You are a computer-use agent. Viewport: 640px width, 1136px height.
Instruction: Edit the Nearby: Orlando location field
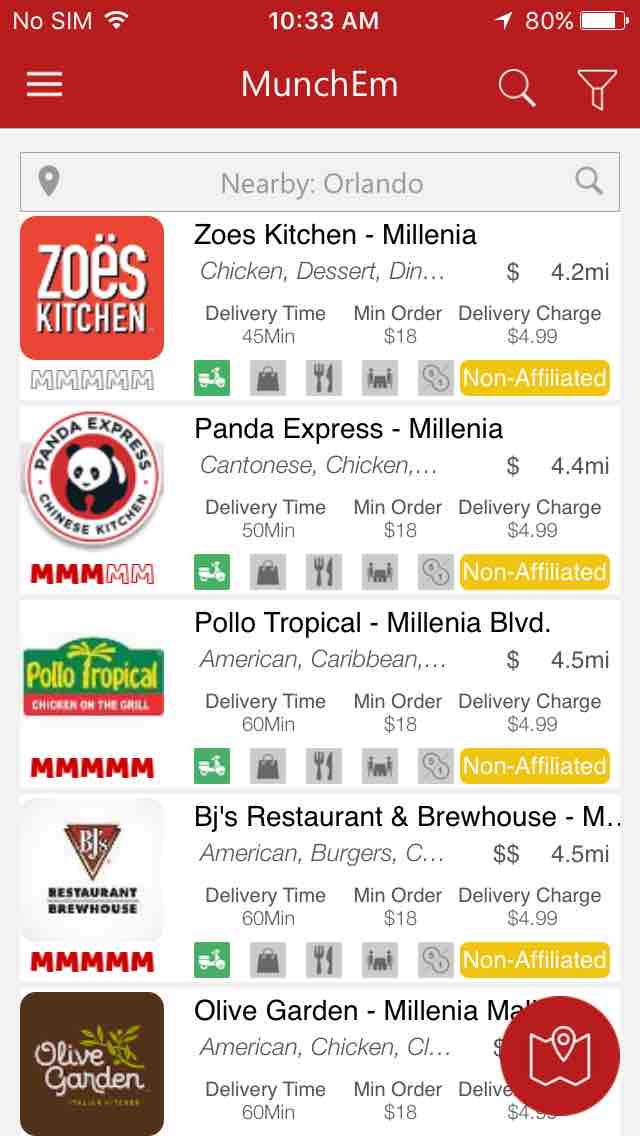tap(320, 183)
